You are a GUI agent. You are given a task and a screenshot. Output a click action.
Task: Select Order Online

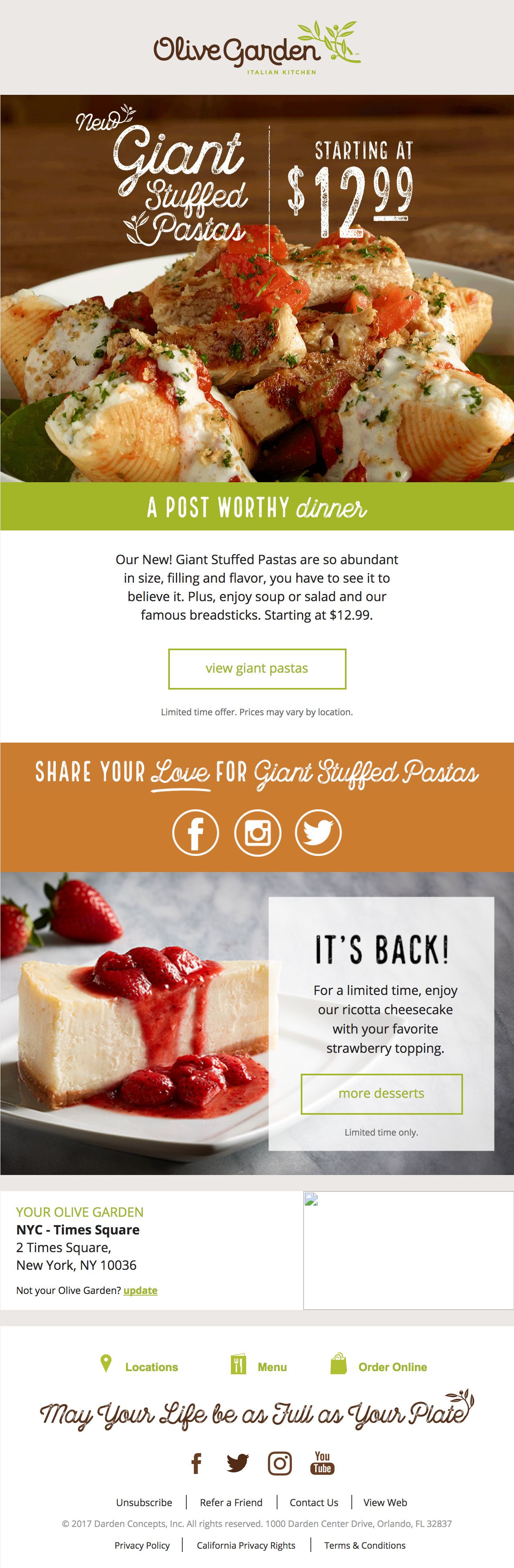point(392,1367)
